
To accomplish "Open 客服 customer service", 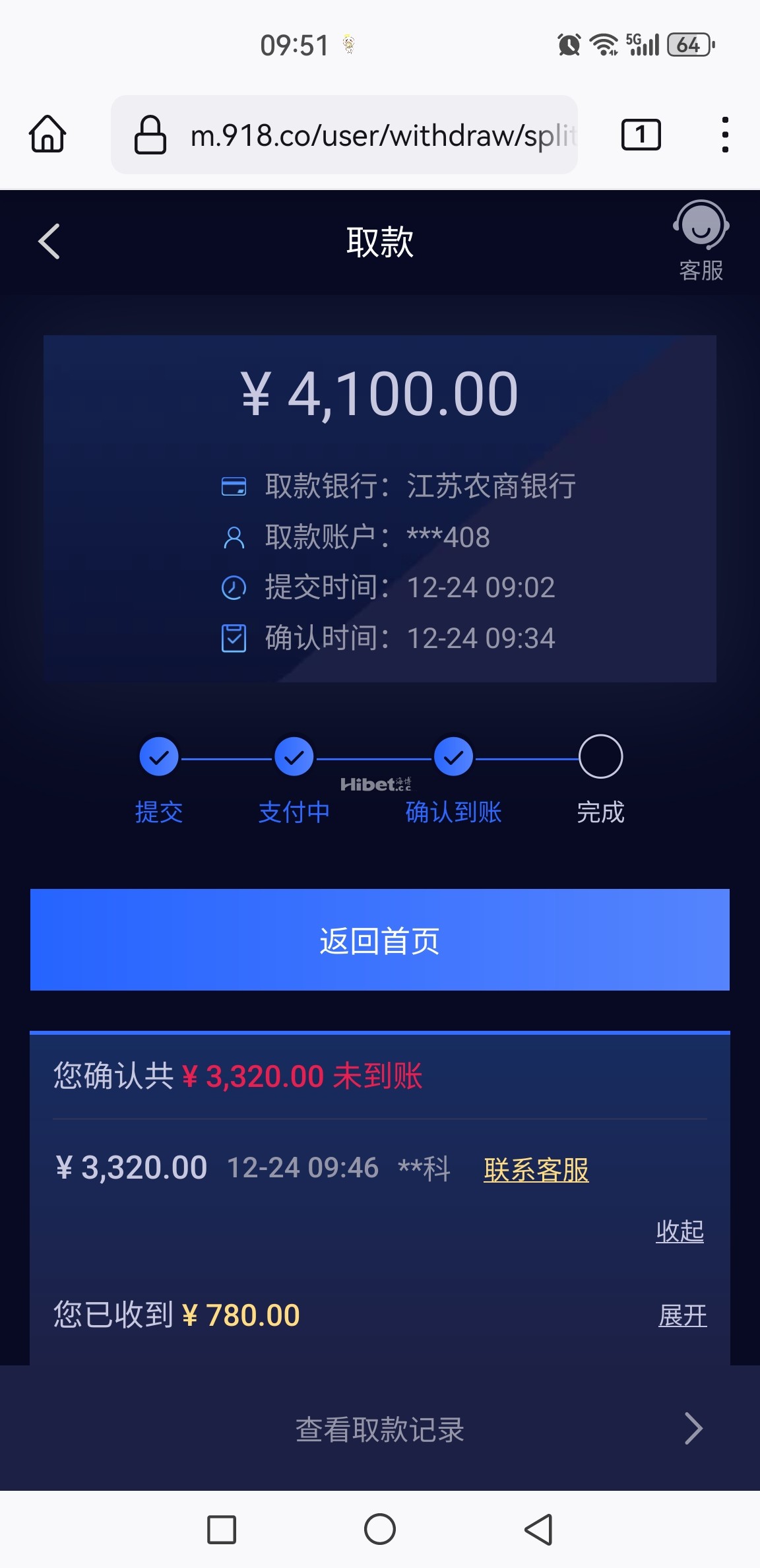I will click(x=701, y=242).
